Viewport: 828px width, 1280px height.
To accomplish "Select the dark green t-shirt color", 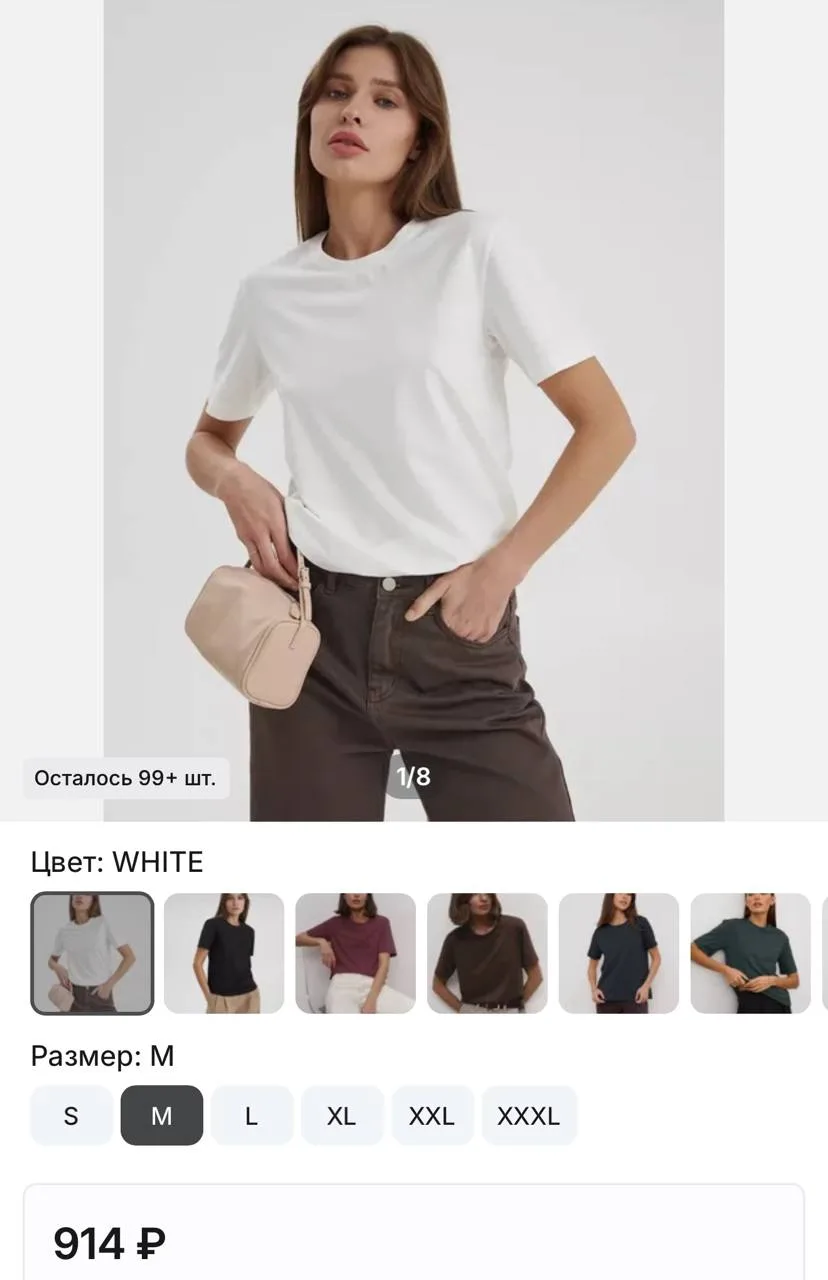I will point(750,953).
